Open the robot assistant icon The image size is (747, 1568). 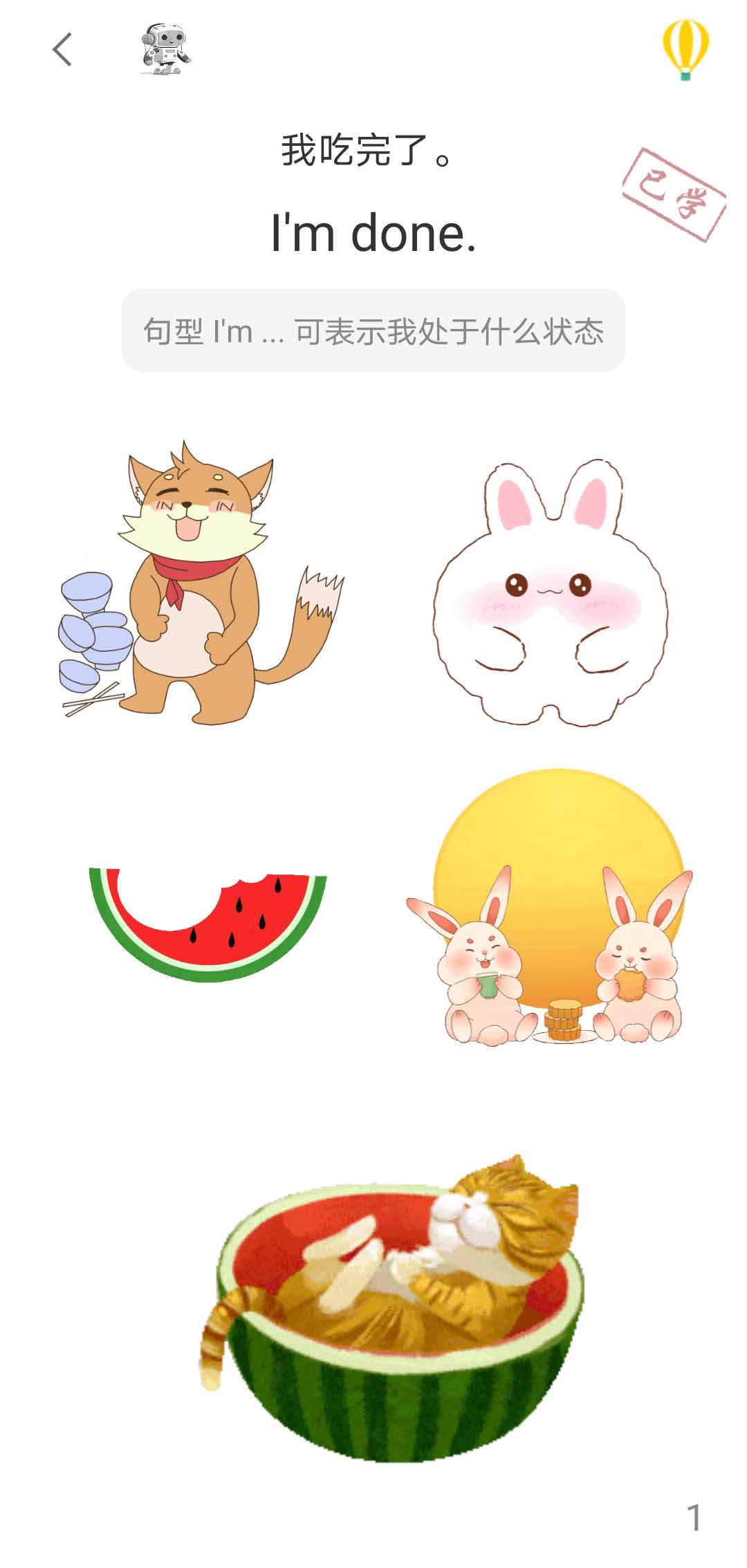point(165,50)
